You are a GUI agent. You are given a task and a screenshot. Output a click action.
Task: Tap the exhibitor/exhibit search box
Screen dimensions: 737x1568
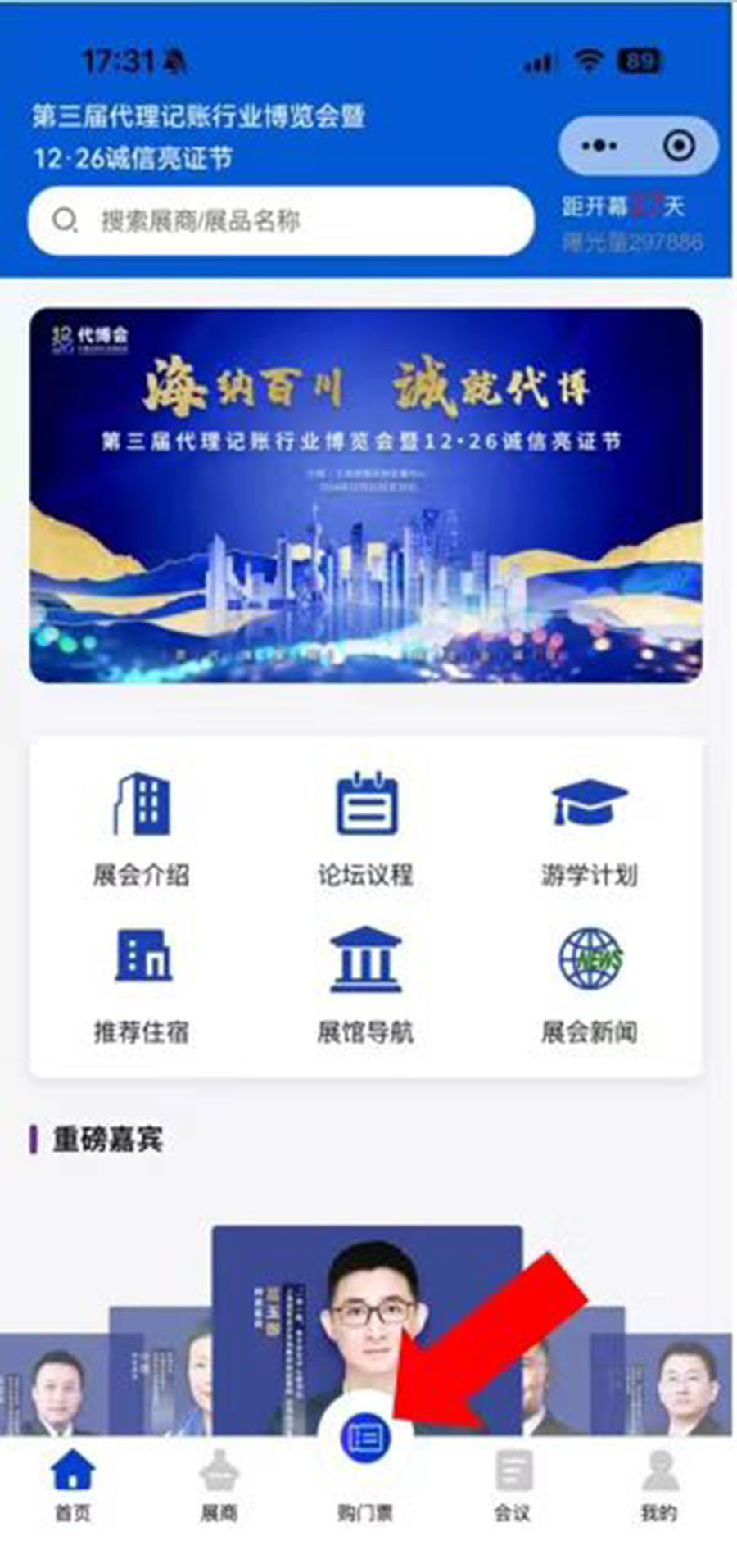click(281, 220)
